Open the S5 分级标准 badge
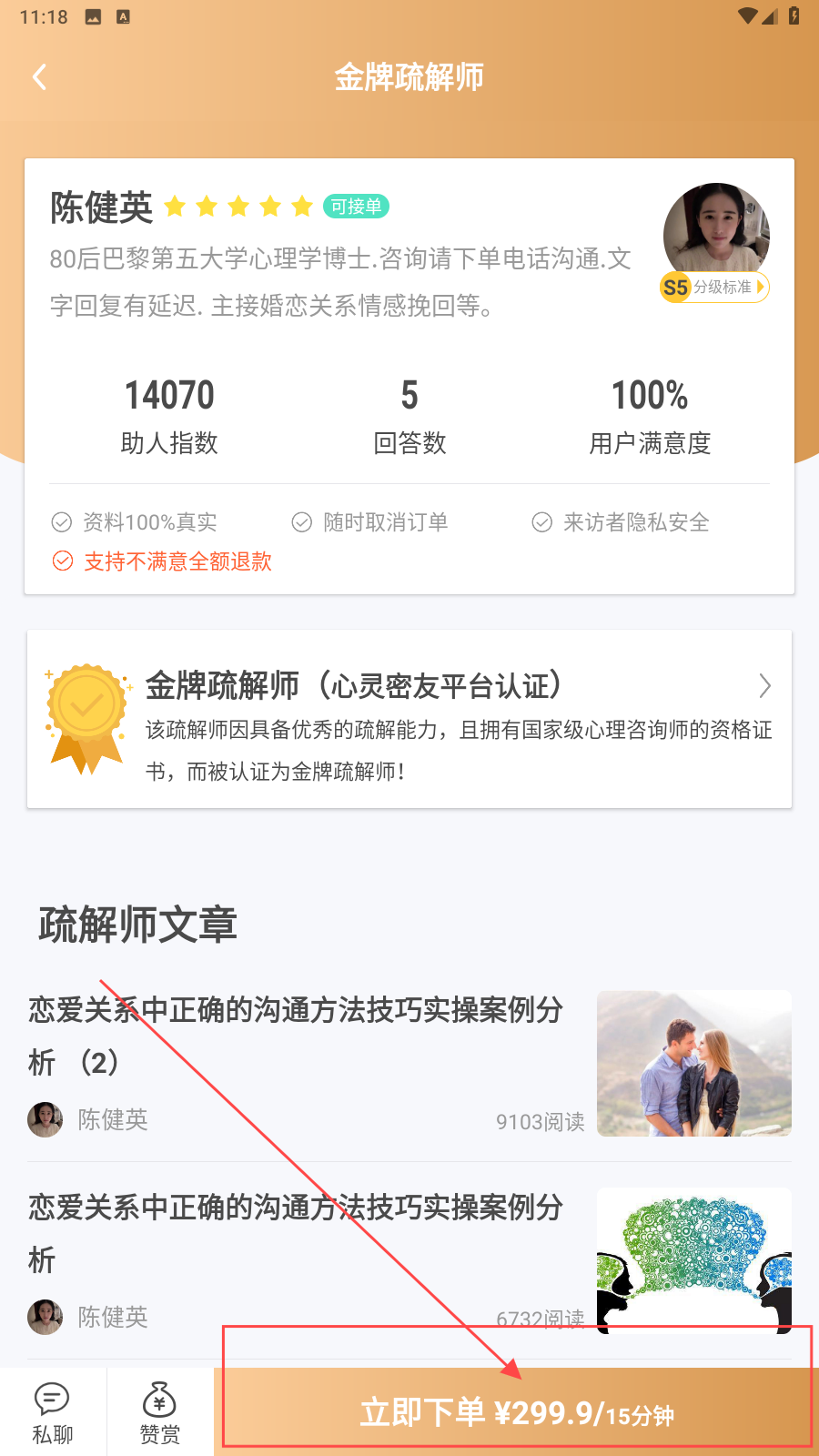This screenshot has height=1456, width=819. tap(715, 288)
